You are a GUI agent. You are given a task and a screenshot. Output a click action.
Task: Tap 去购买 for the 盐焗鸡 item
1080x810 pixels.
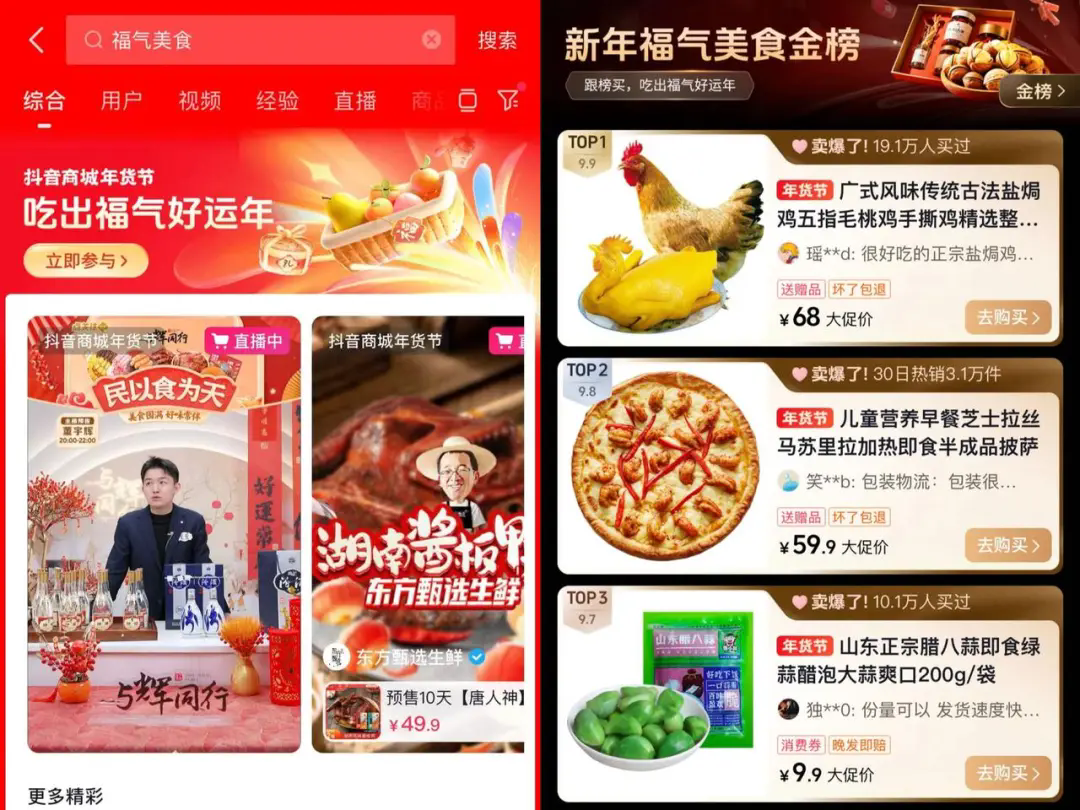pos(1008,317)
